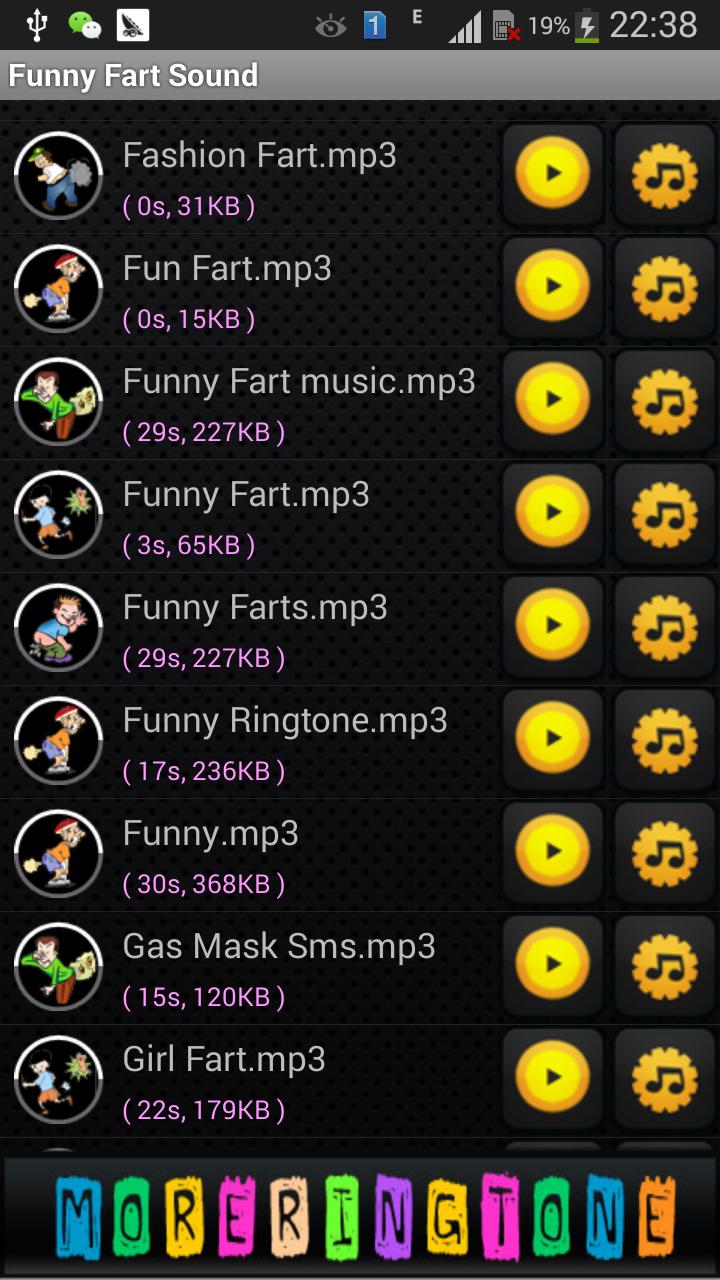Play the Fun Fart.mp3 sound

click(x=552, y=288)
